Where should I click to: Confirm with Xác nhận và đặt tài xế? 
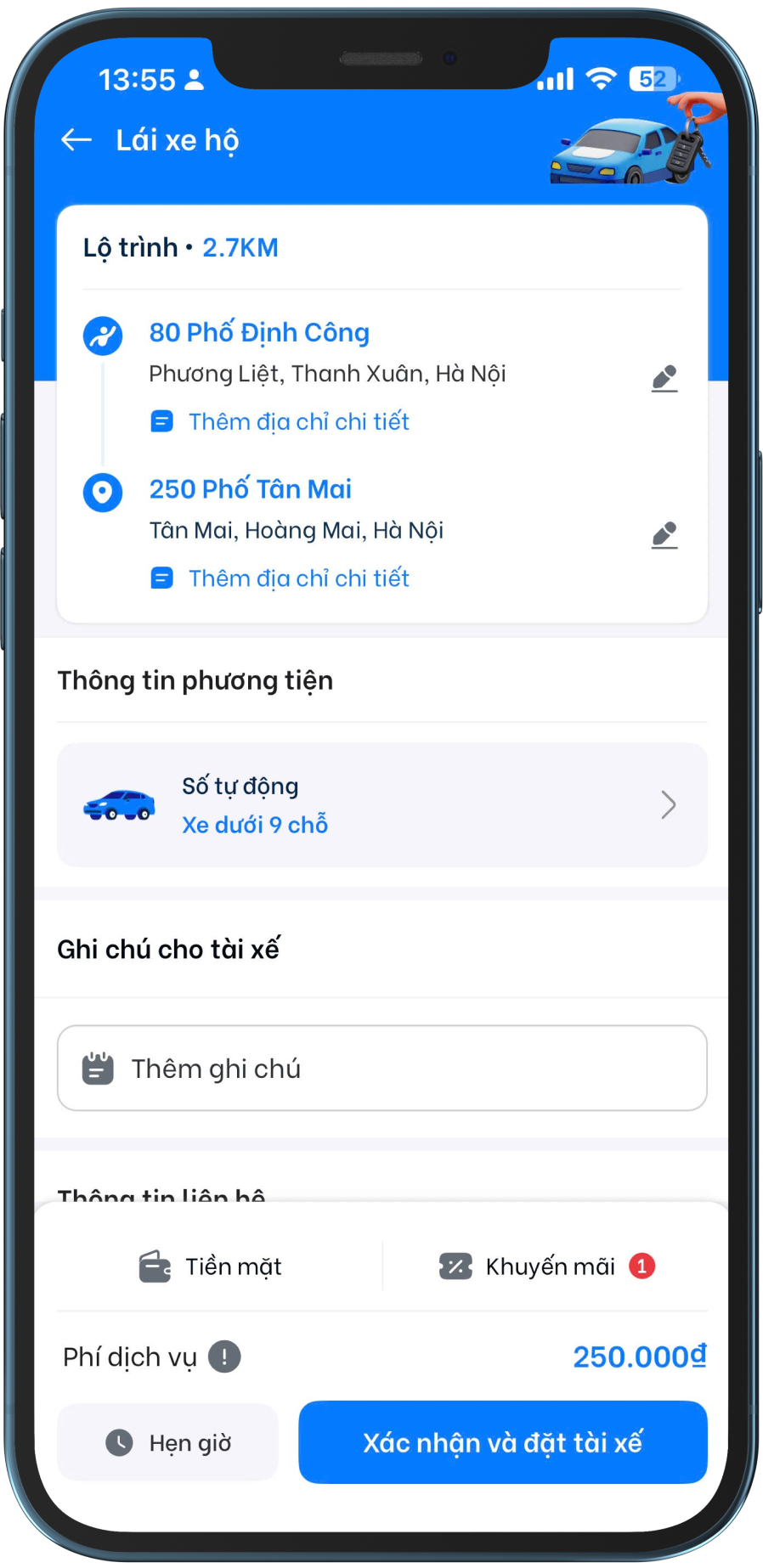coord(502,1442)
